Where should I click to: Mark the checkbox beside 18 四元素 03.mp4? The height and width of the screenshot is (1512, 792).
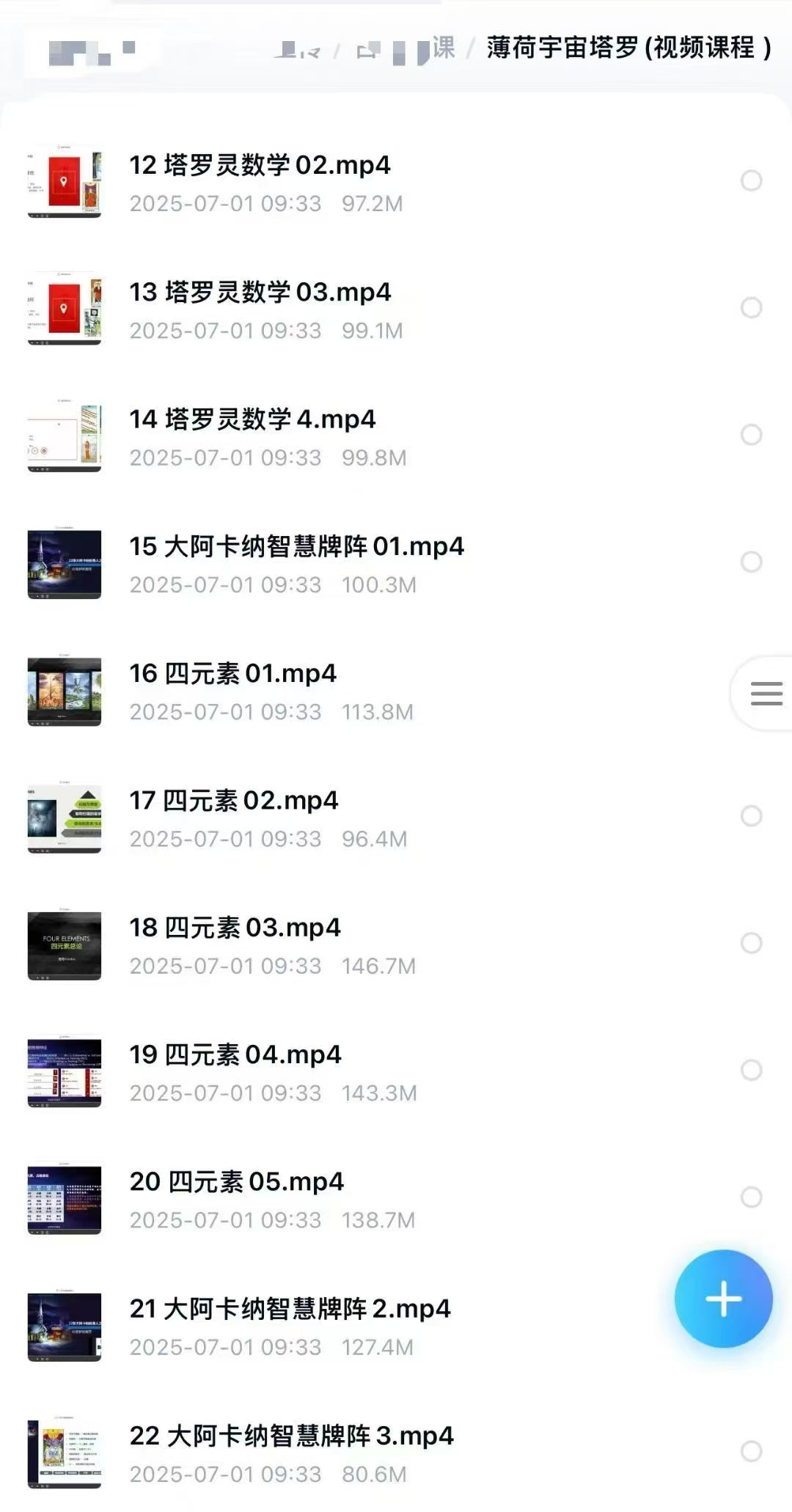(x=751, y=943)
